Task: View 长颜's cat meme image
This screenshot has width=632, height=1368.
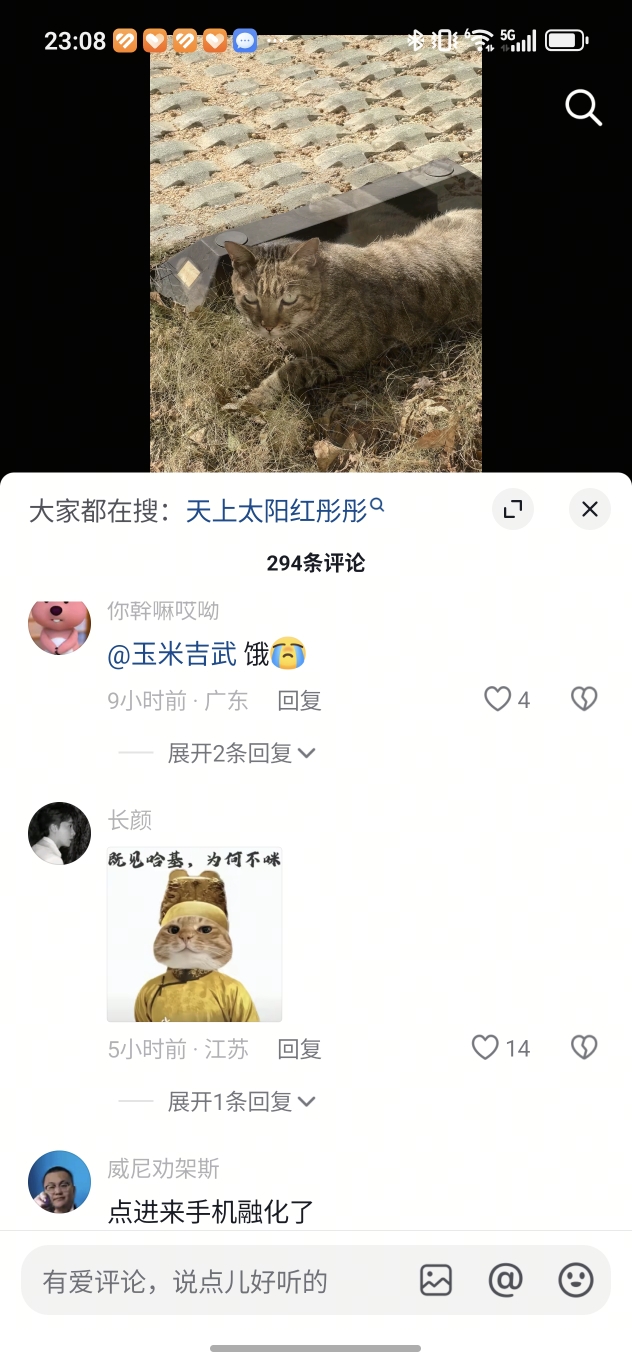Action: (x=195, y=934)
